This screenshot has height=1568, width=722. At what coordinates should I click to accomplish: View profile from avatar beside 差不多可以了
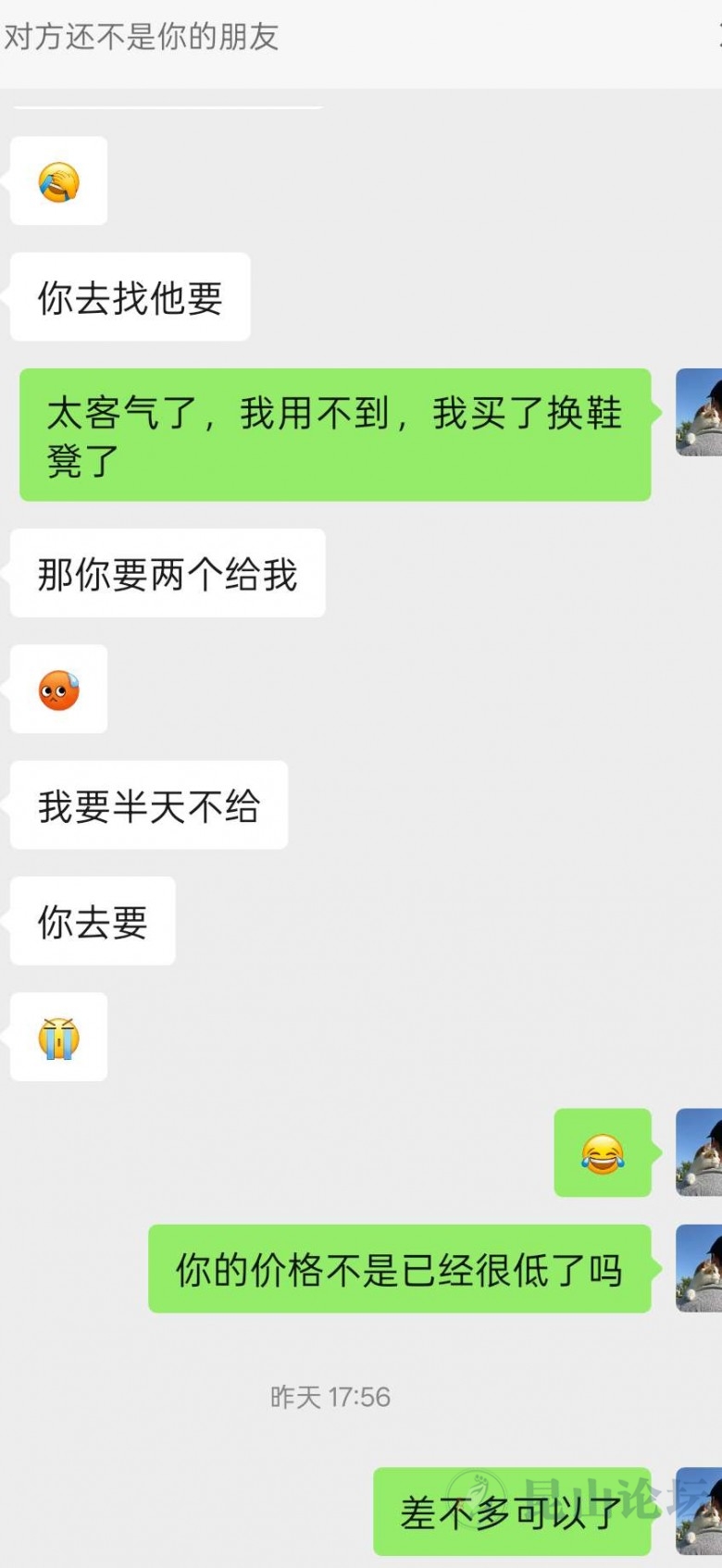coord(700,1511)
